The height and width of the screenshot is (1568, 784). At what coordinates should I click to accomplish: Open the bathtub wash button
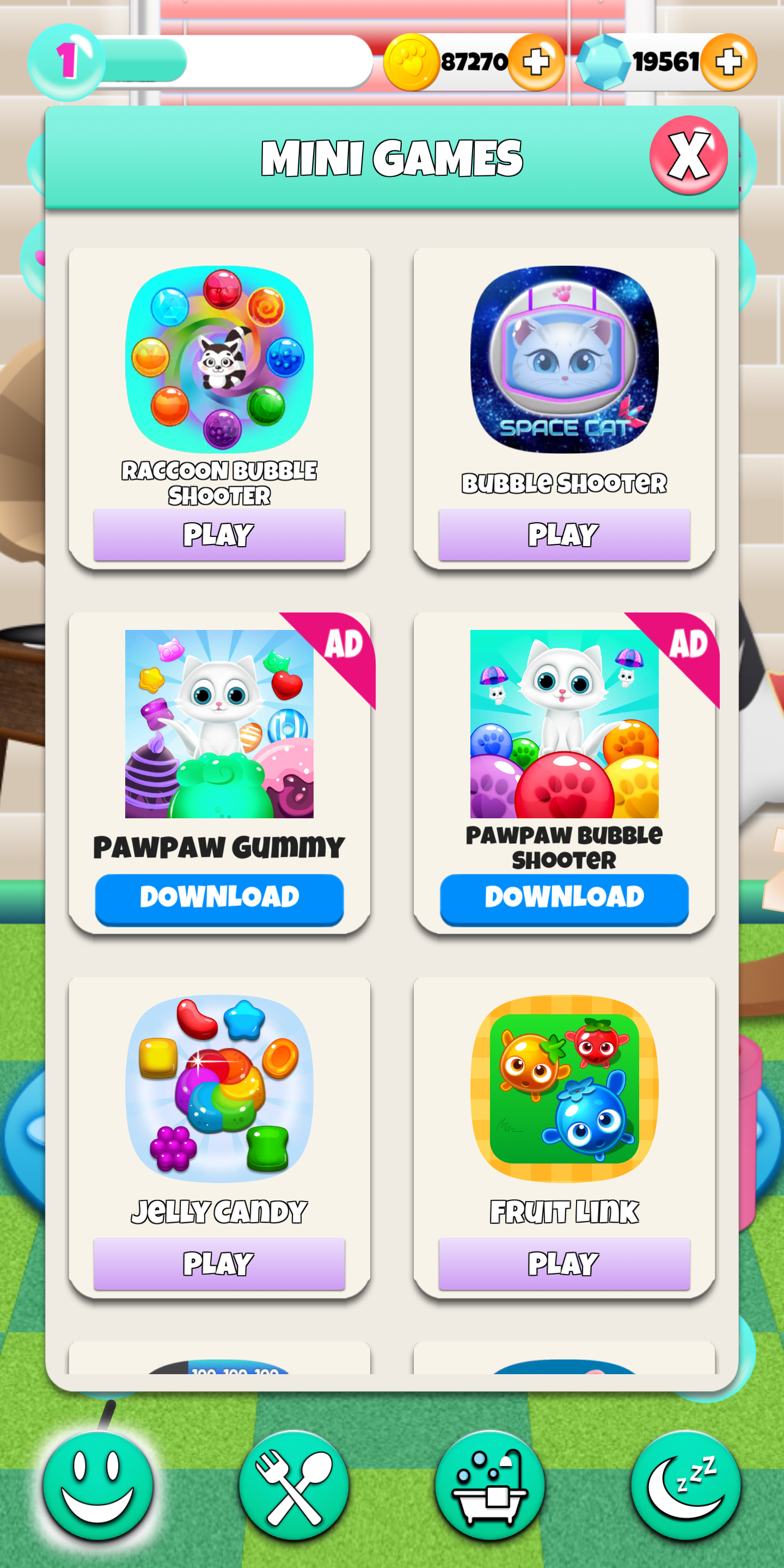tap(490, 1485)
